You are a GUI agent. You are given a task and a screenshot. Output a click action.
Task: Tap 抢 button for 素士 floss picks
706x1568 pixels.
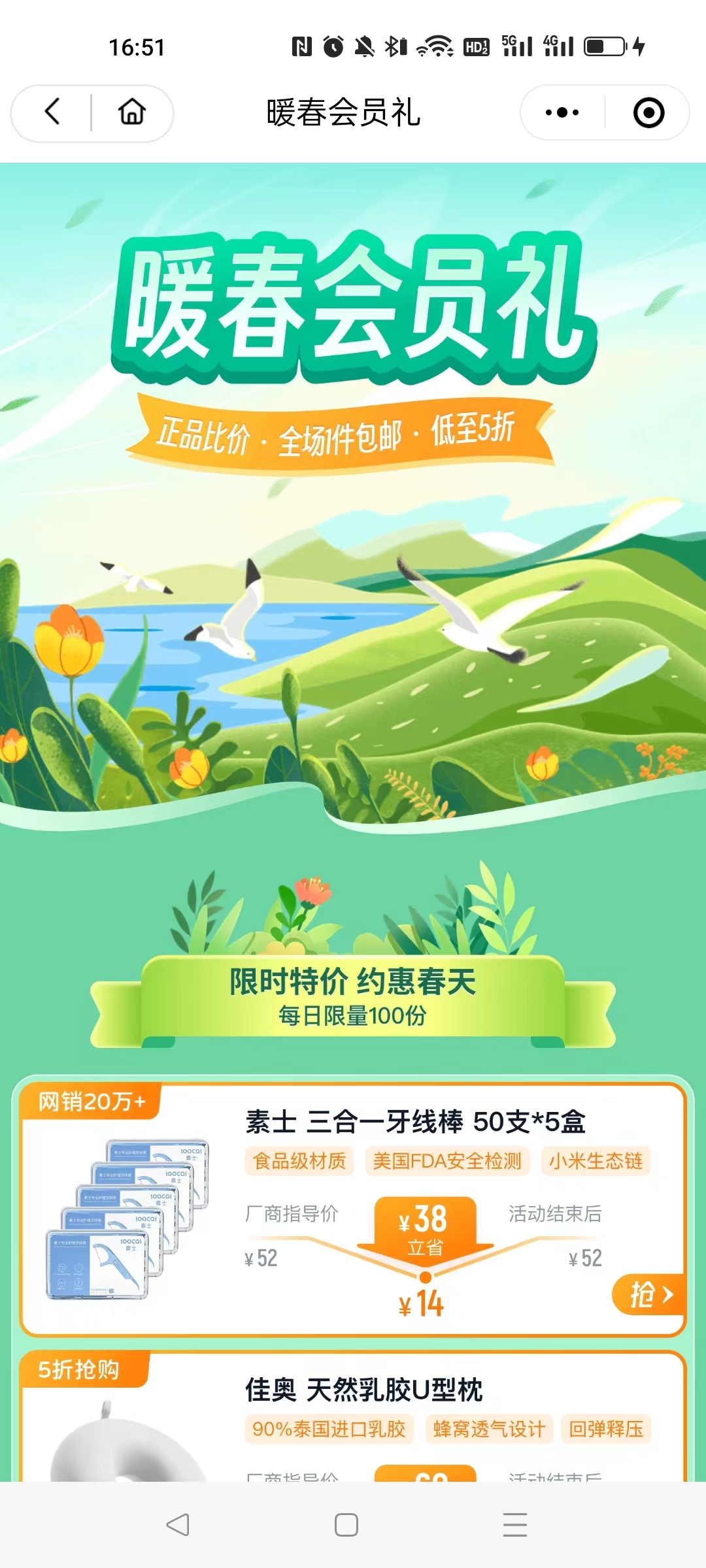[x=648, y=1294]
